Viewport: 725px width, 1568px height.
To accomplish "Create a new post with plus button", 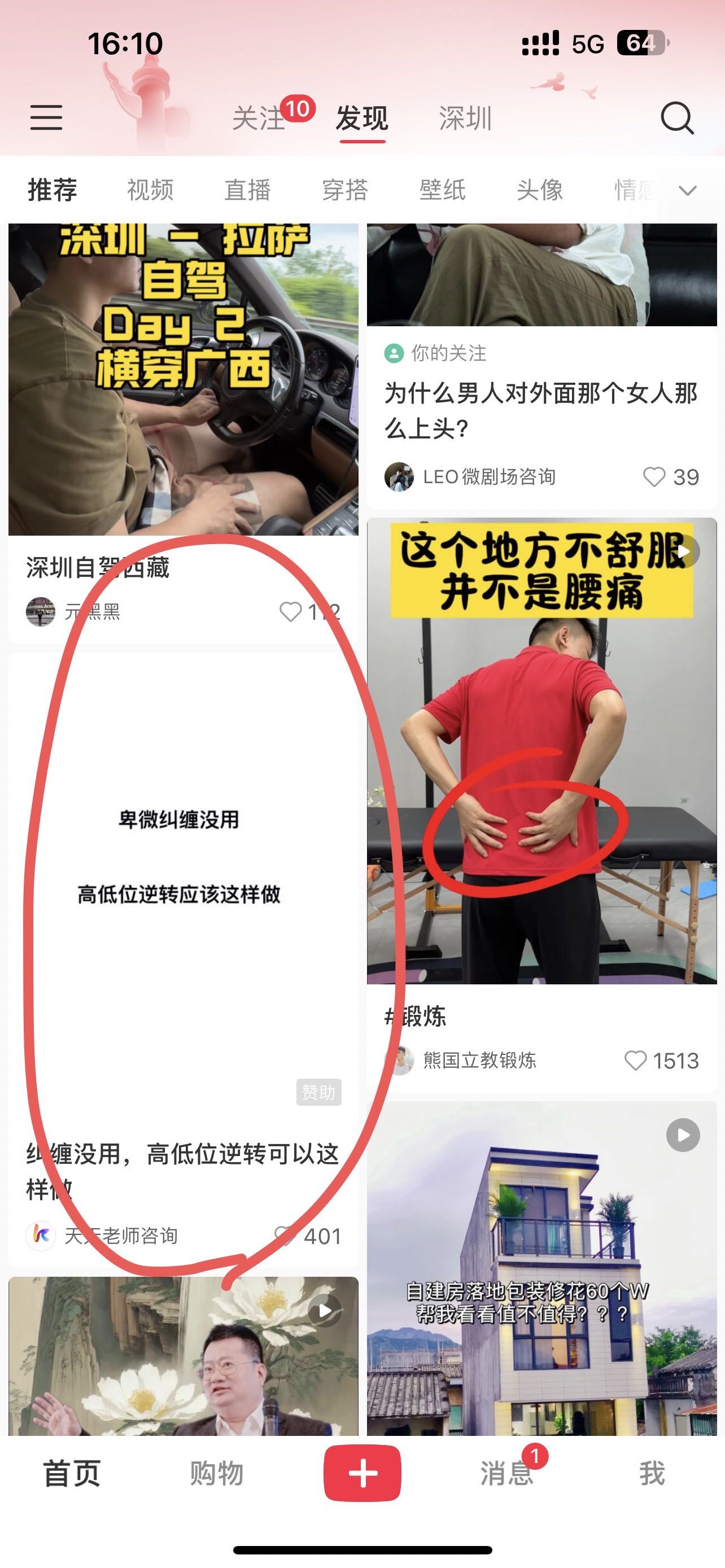I will [x=362, y=1474].
